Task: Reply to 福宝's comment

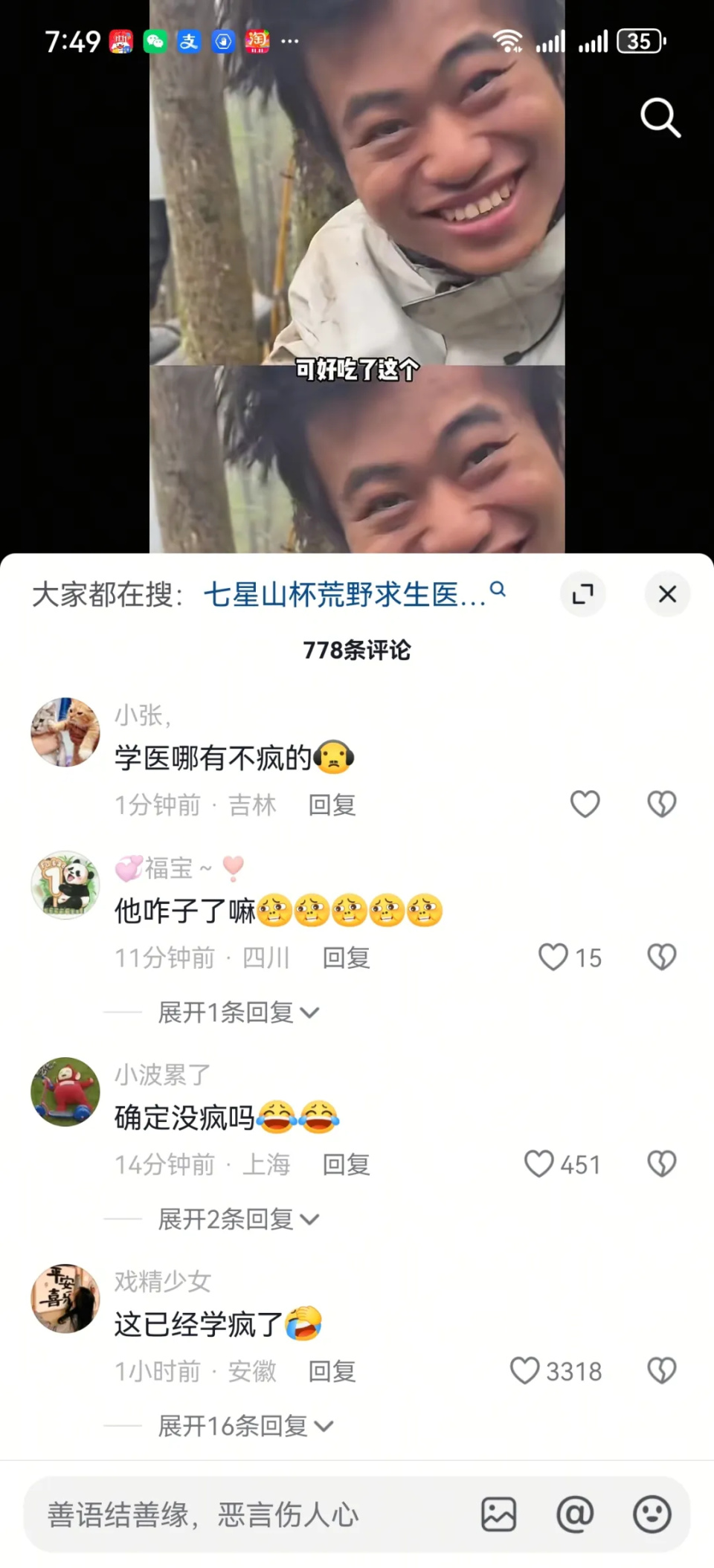Action: point(345,958)
